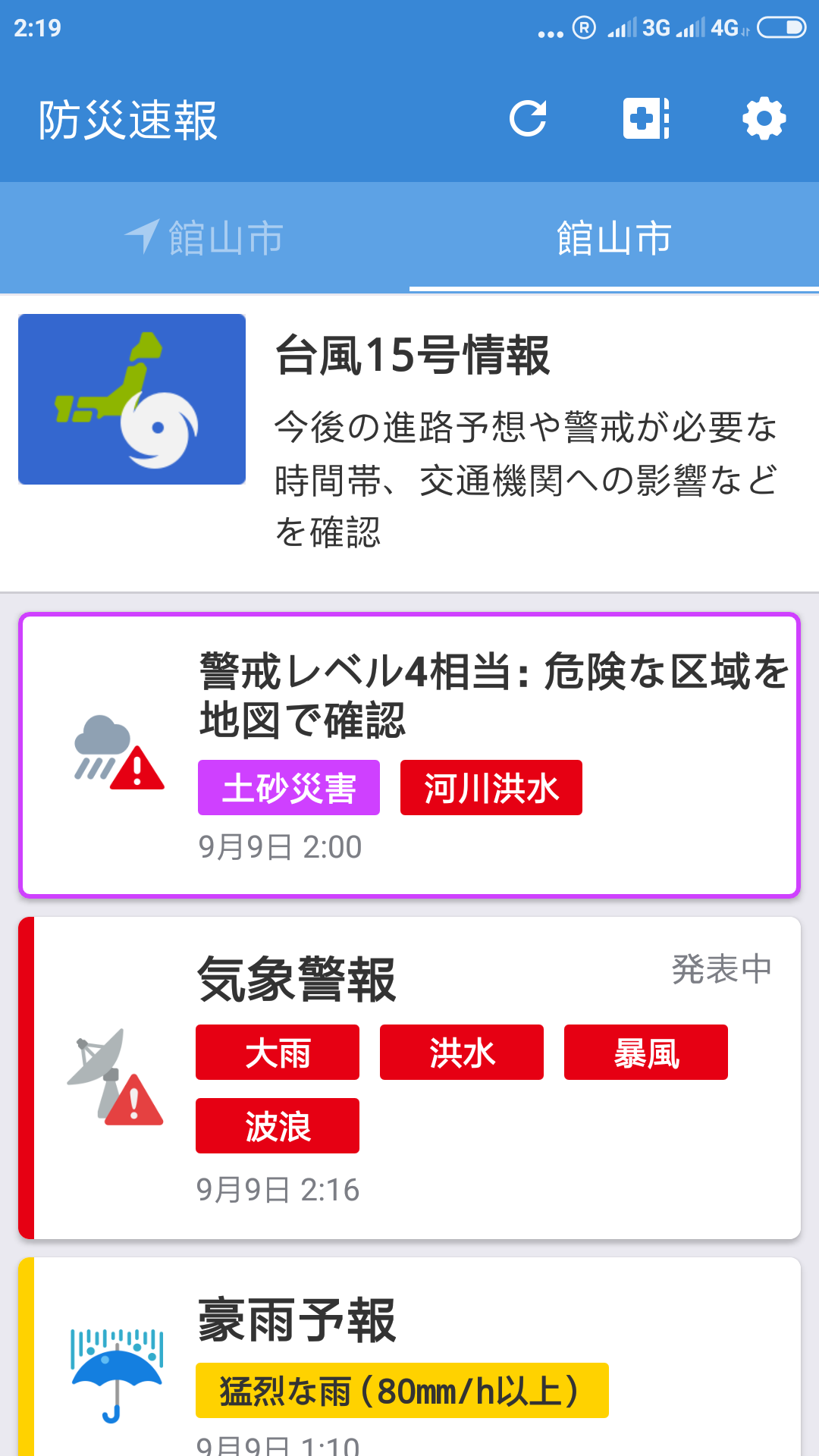The width and height of the screenshot is (819, 1456).
Task: Open 警戒レベル4相当 danger map card
Action: click(409, 755)
